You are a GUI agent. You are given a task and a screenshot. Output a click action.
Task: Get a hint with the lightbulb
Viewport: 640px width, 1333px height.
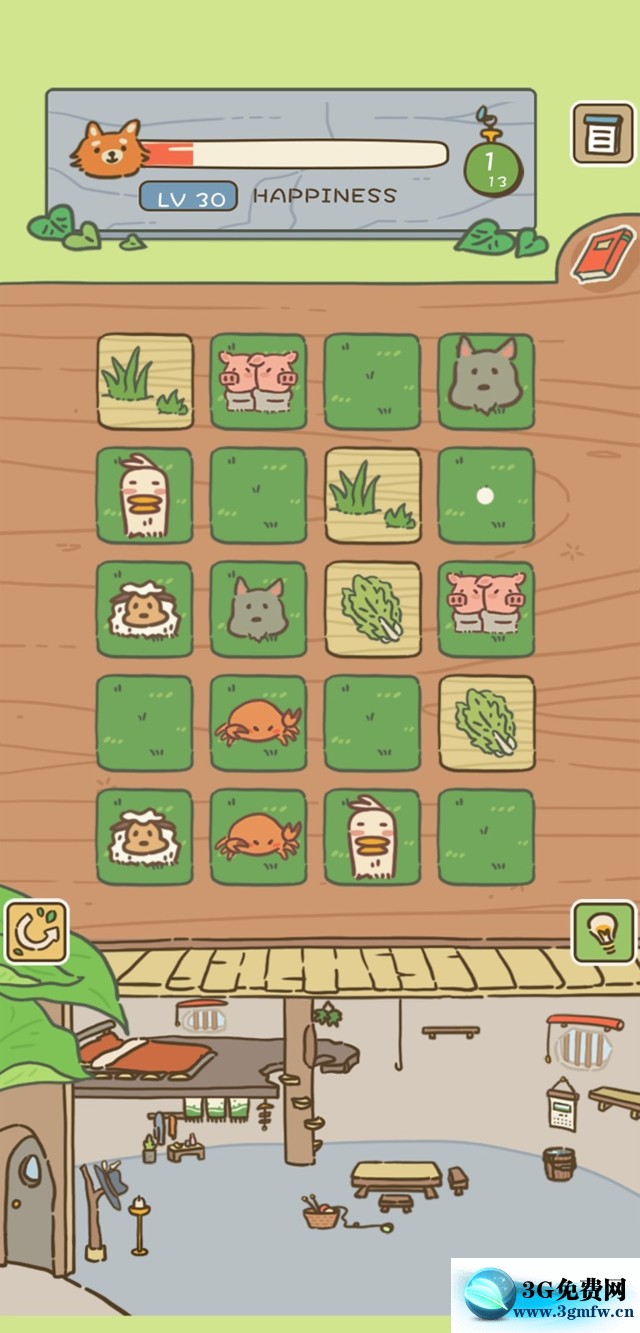(x=603, y=932)
